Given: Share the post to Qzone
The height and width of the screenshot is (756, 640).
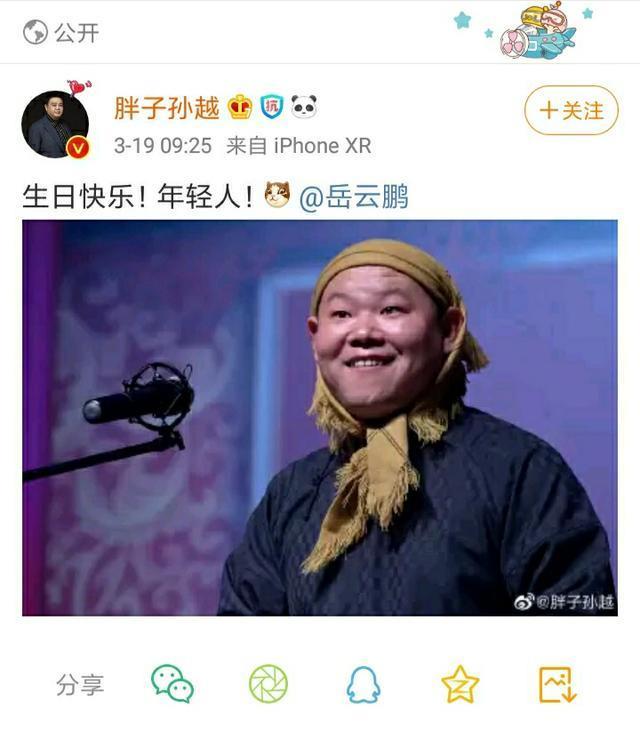Looking at the screenshot, I should point(460,685).
